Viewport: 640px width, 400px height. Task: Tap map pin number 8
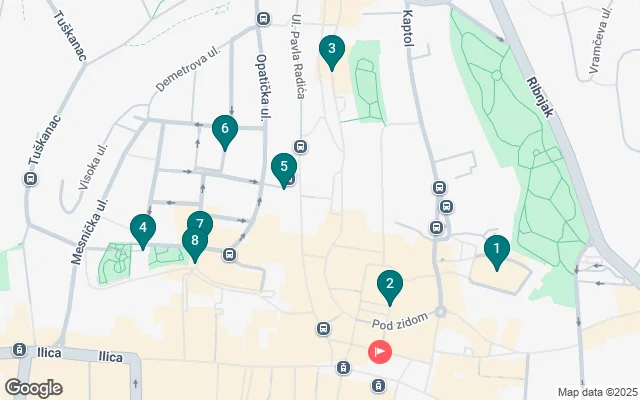[194, 242]
